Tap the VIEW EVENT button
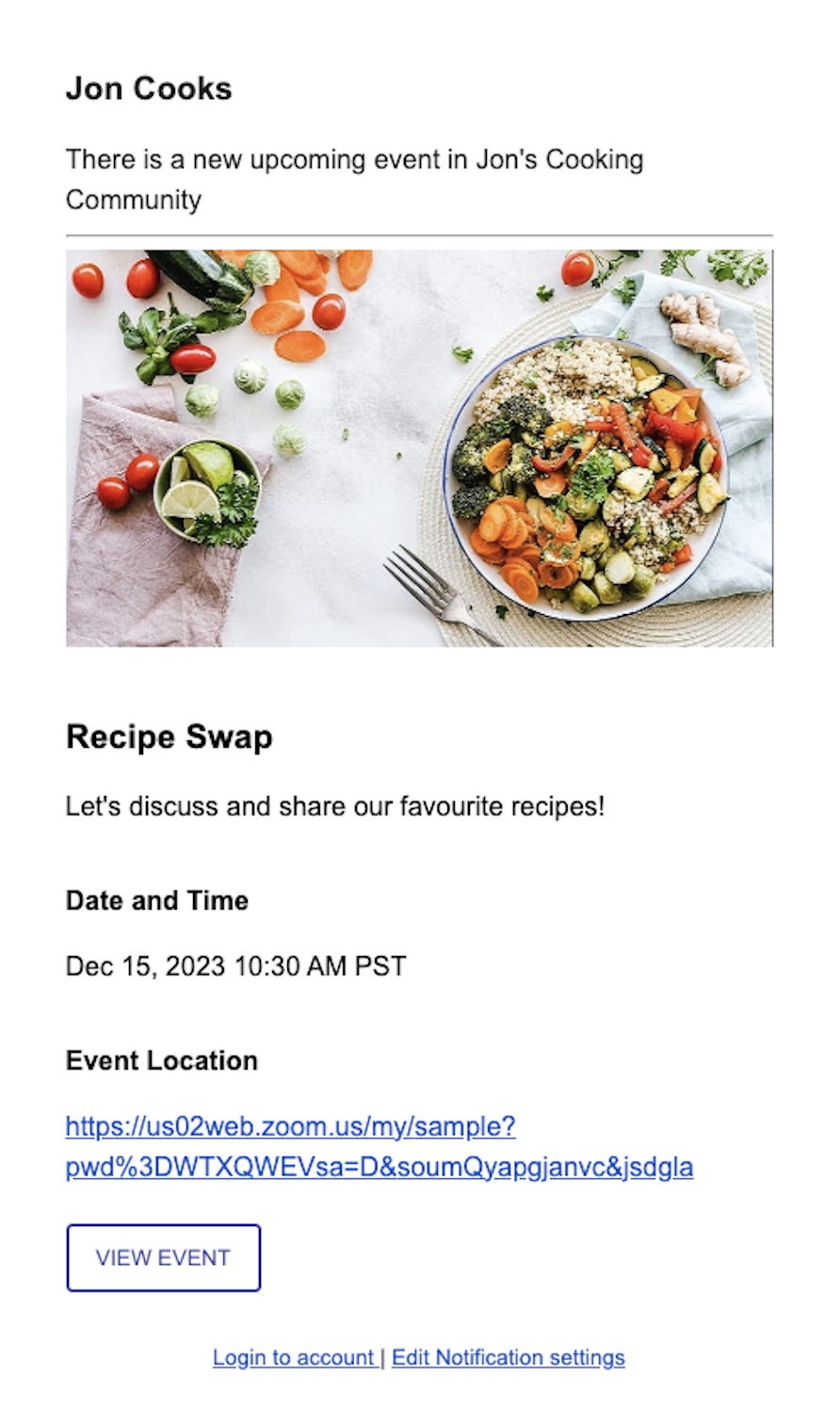The image size is (840, 1407). pyautogui.click(x=163, y=1257)
